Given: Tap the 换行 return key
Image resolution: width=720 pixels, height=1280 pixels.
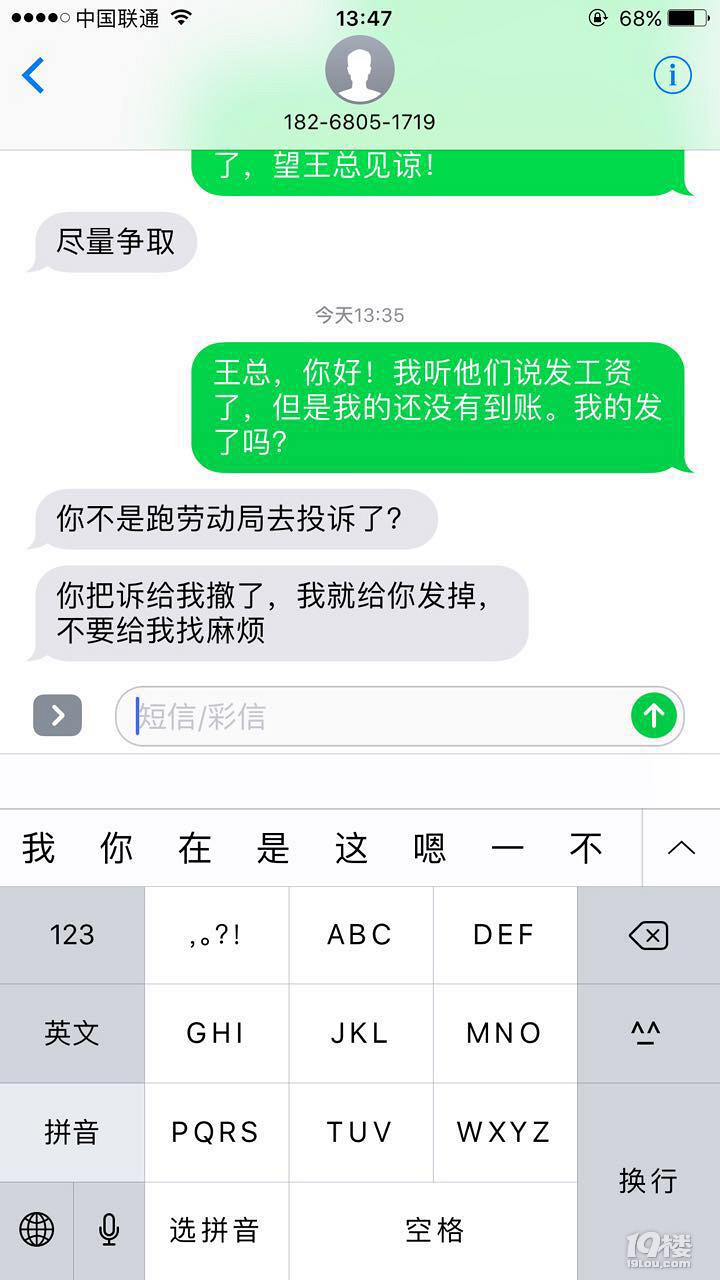Looking at the screenshot, I should [x=648, y=1180].
